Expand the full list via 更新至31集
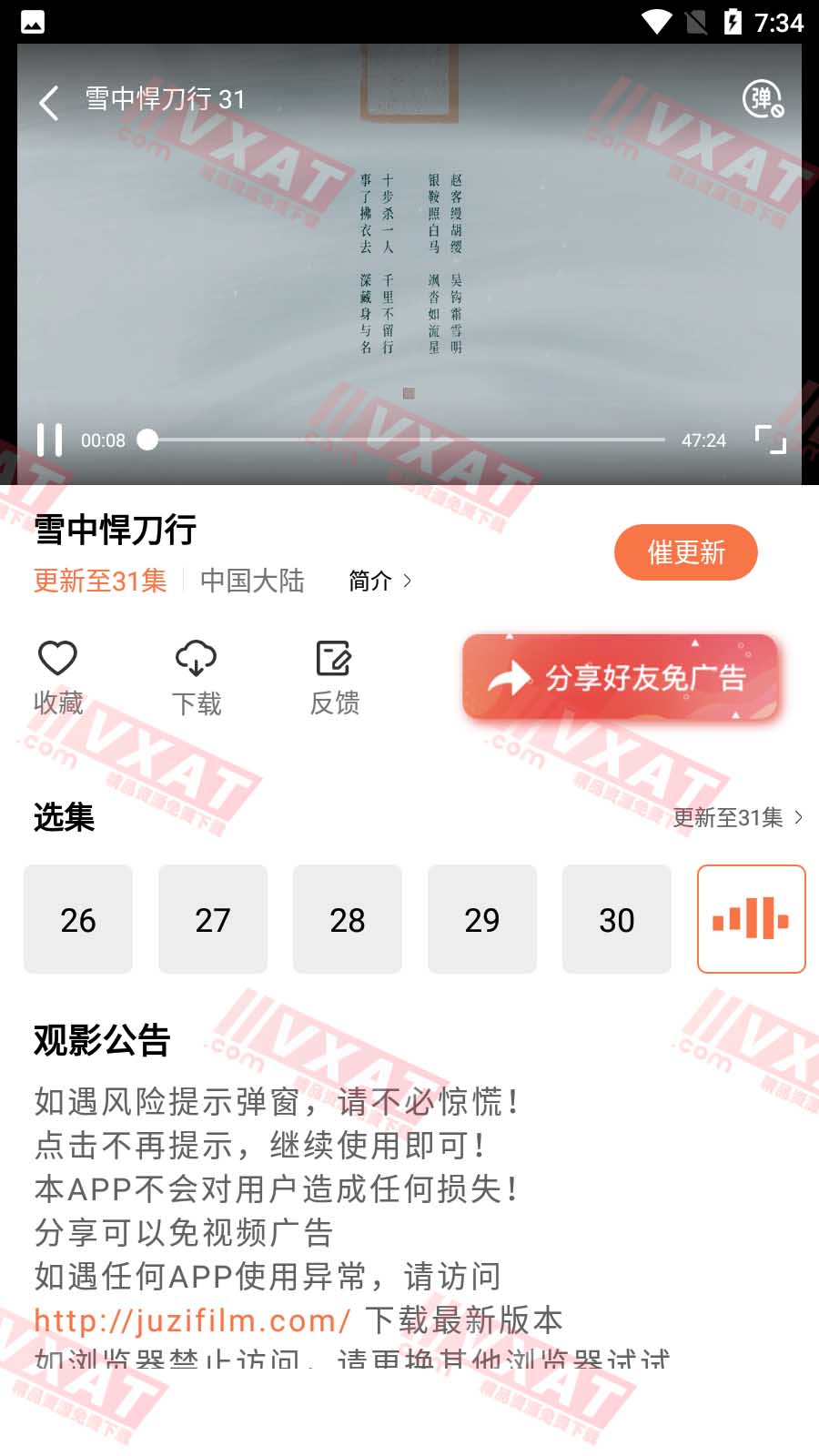 (737, 817)
